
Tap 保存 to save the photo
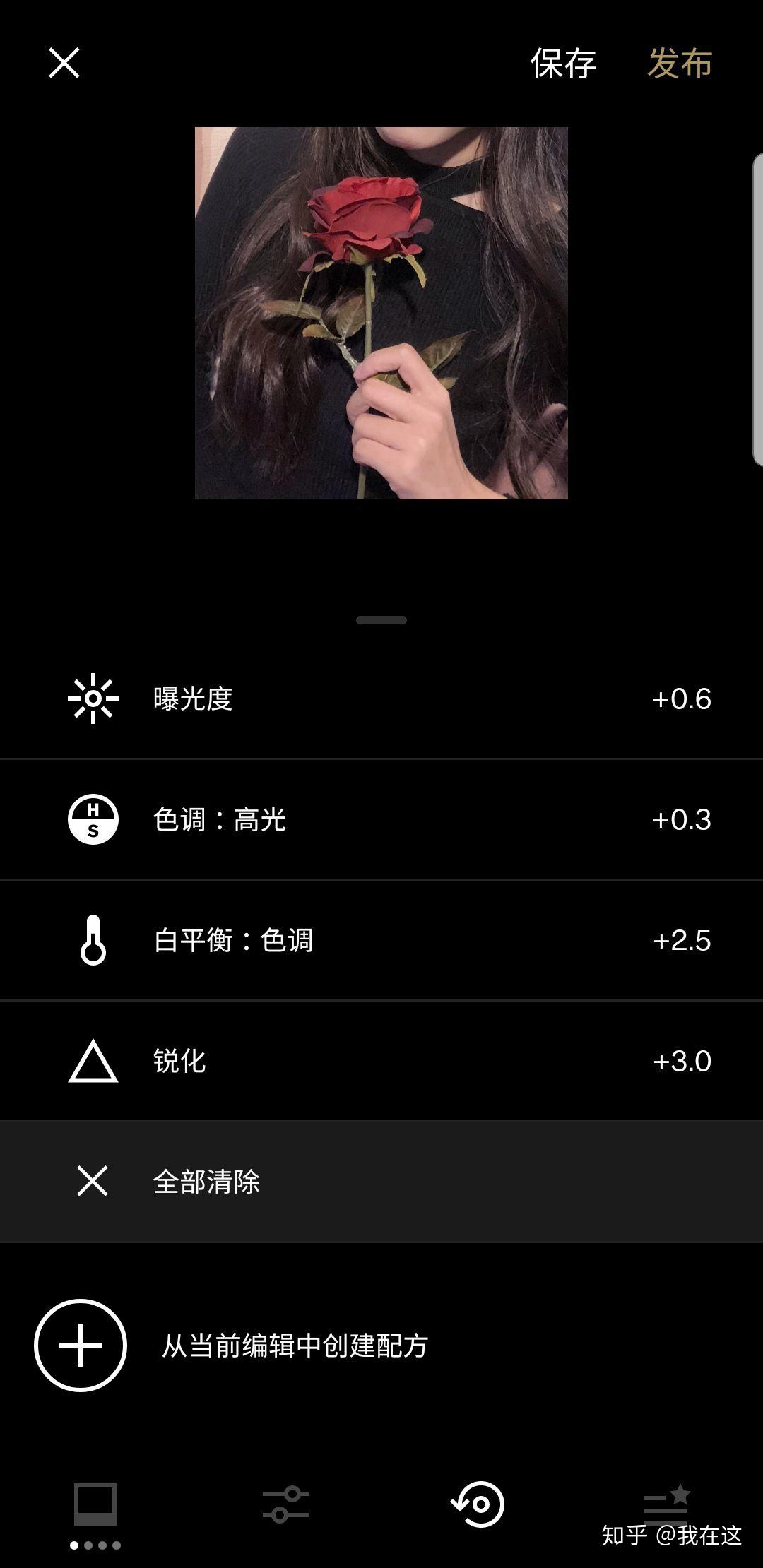(563, 64)
